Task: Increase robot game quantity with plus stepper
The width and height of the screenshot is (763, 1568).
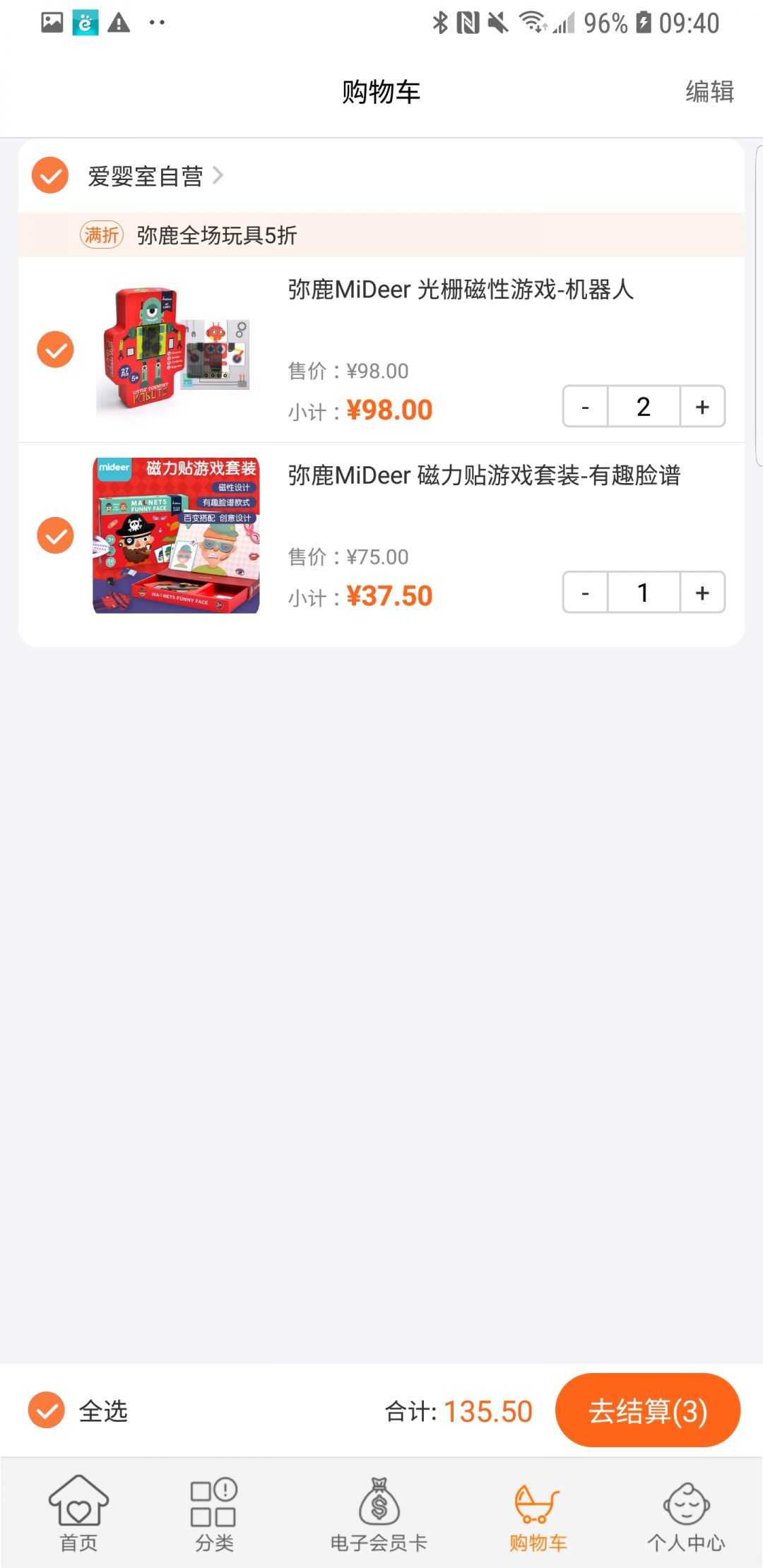Action: 702,407
